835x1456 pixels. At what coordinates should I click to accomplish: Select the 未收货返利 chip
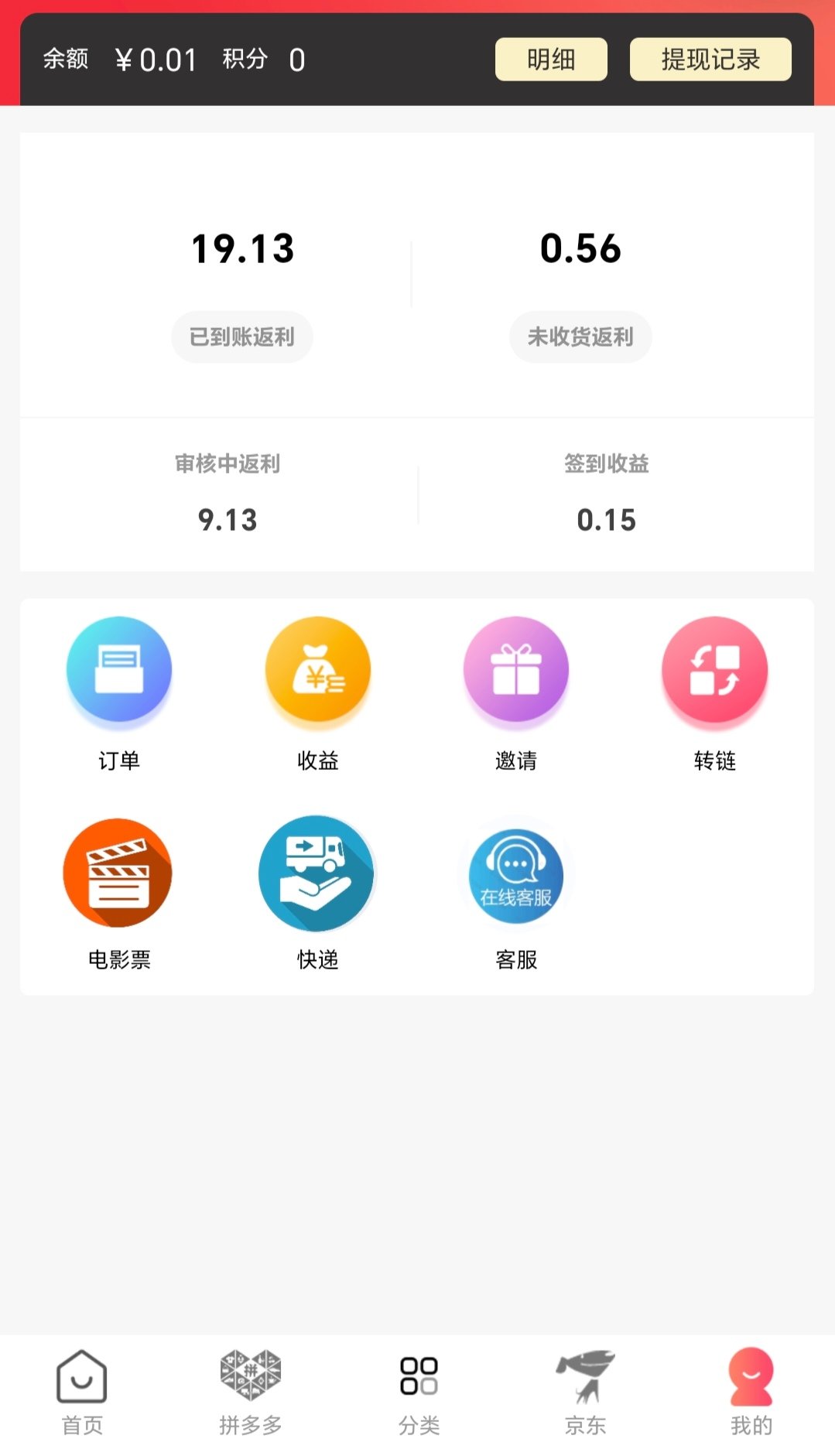(x=580, y=337)
